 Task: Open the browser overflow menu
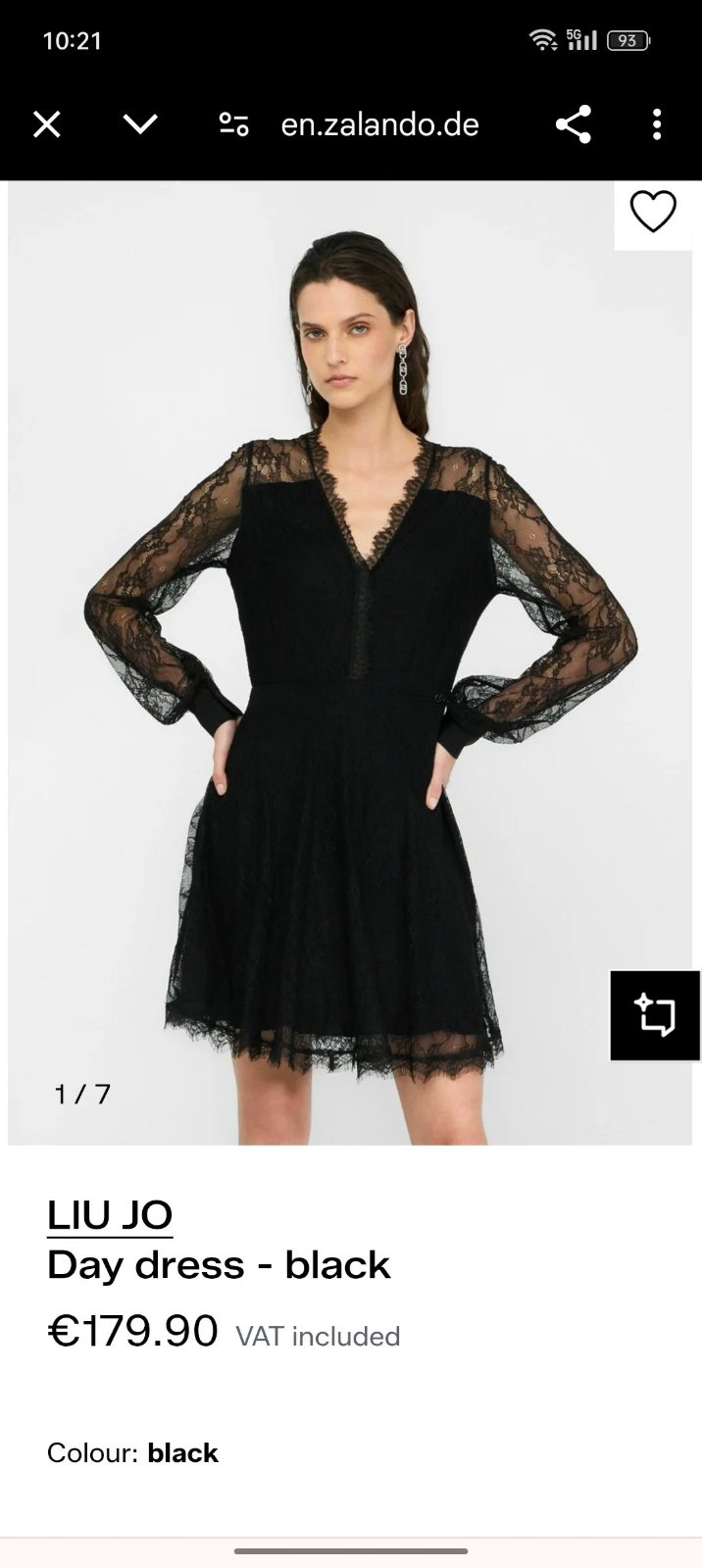coord(657,124)
